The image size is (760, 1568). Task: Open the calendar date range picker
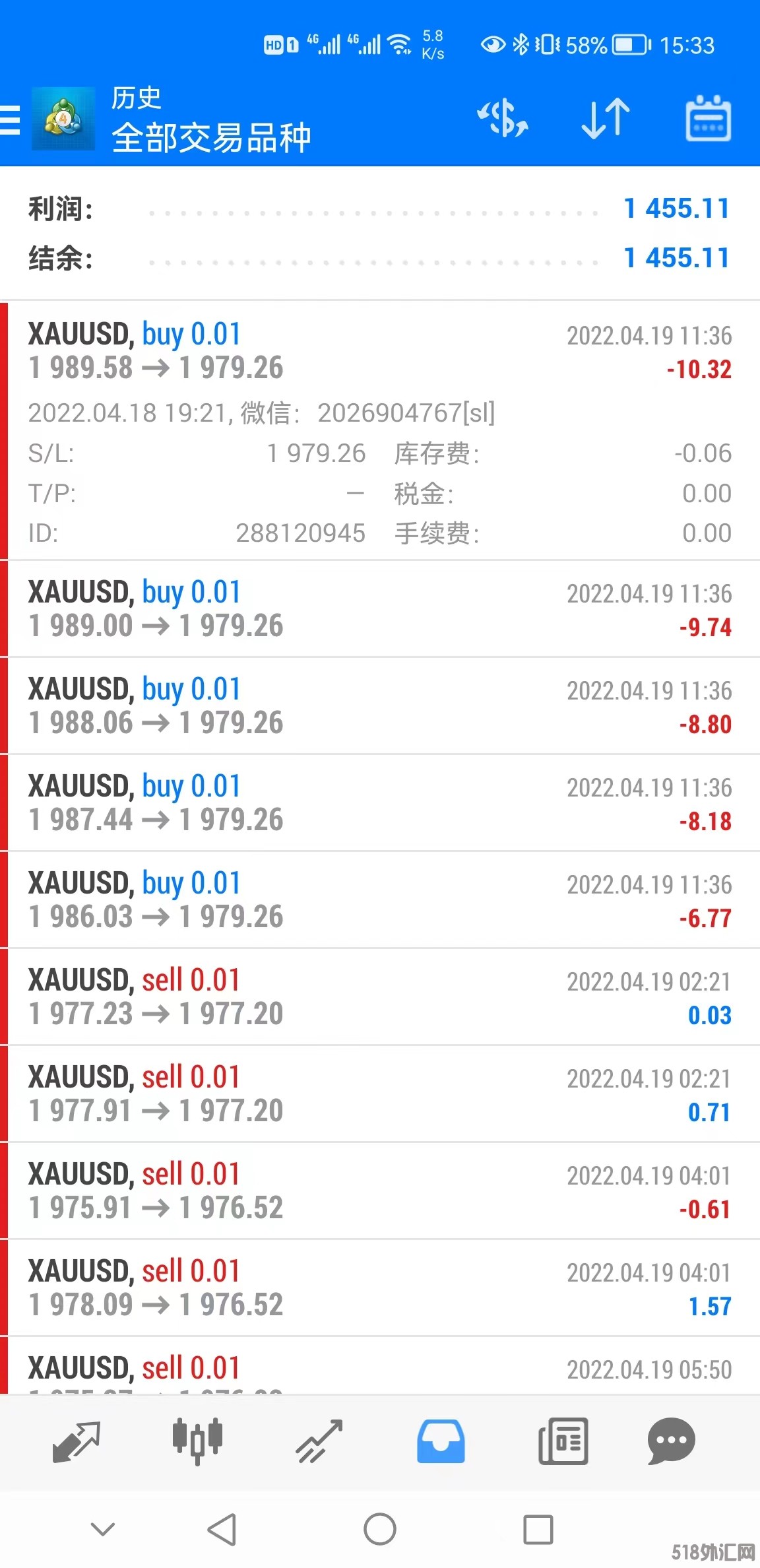point(709,119)
